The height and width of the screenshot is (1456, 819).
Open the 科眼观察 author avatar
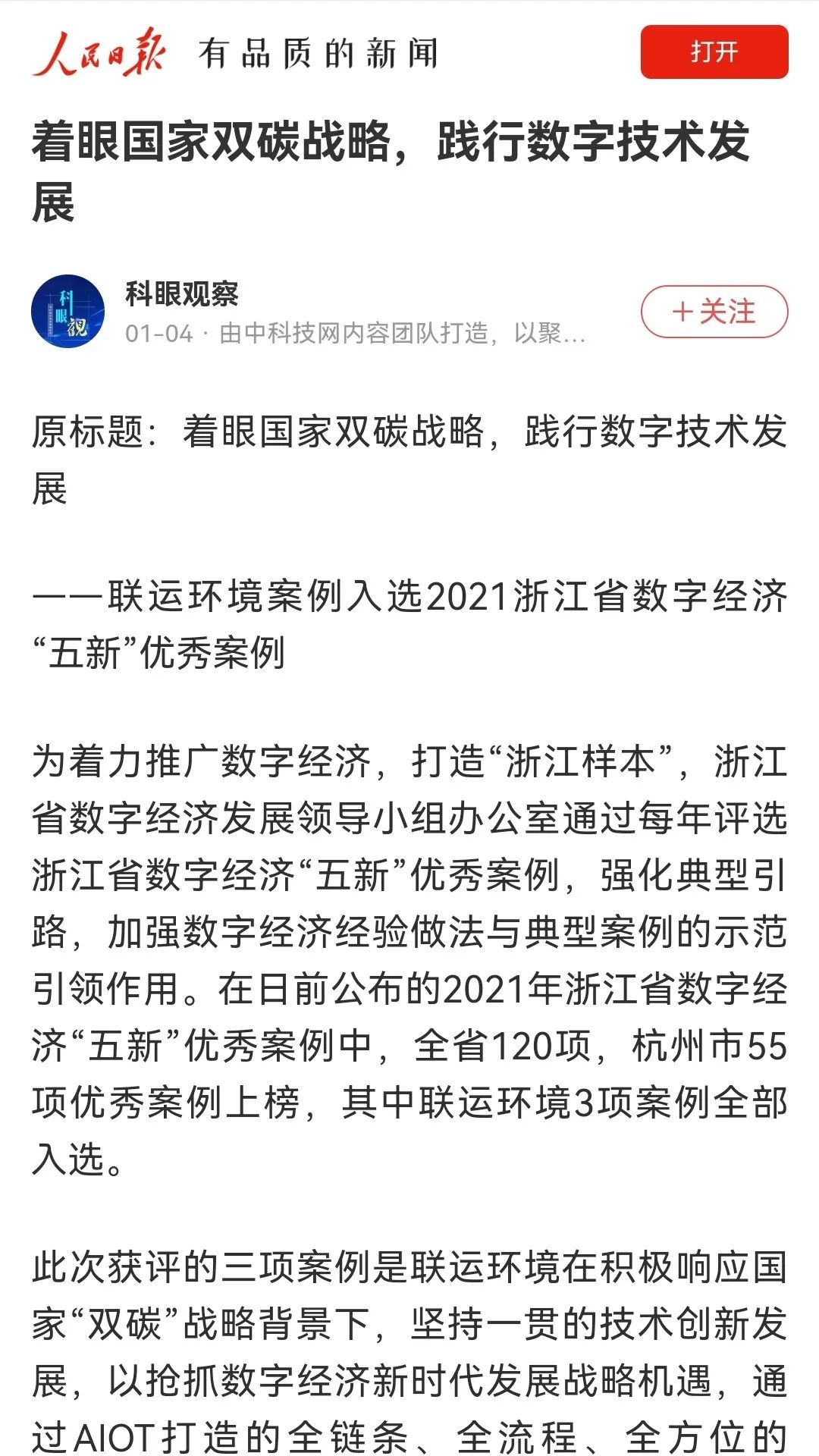[68, 312]
